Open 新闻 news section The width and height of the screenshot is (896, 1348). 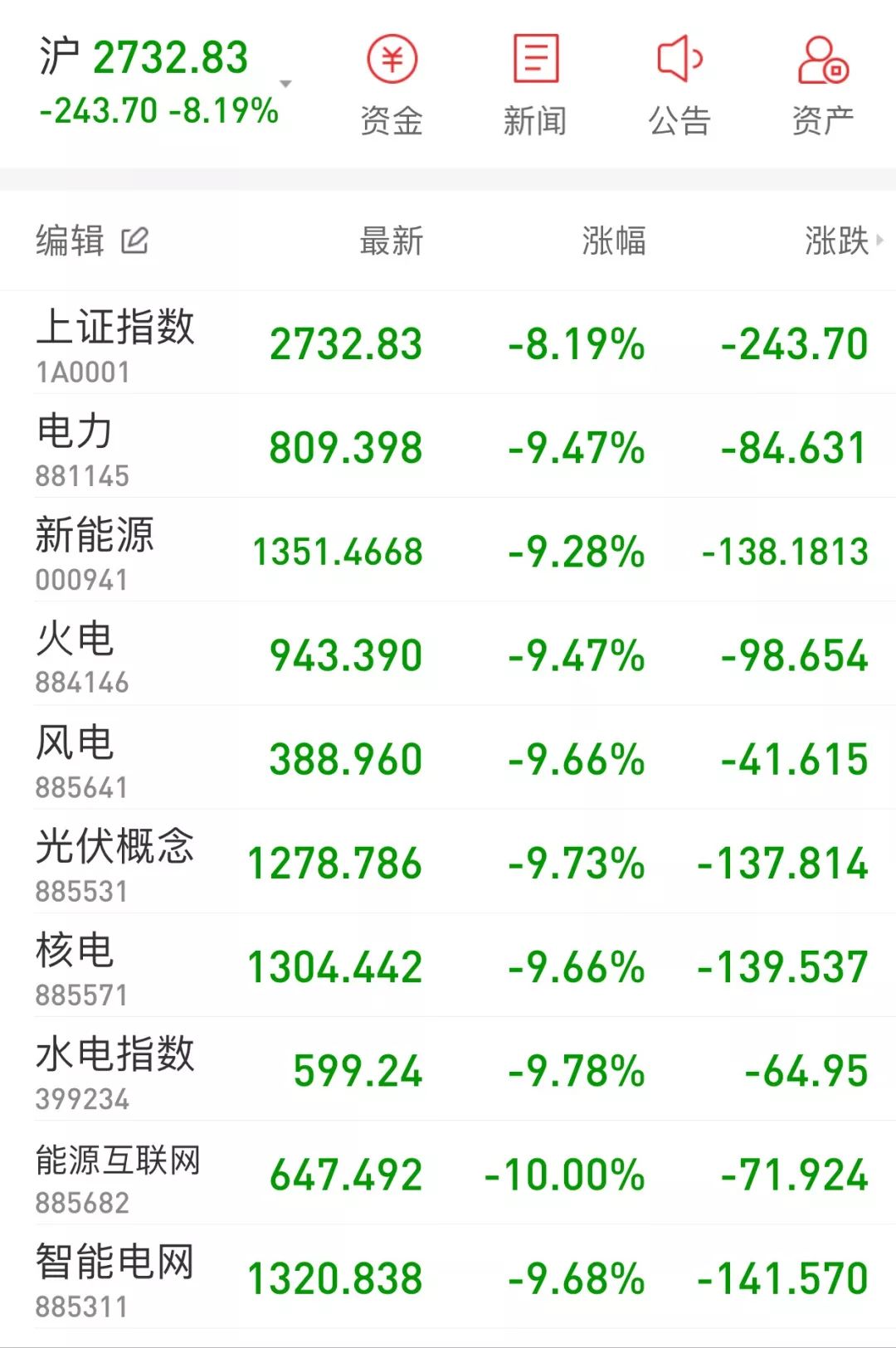point(535,85)
